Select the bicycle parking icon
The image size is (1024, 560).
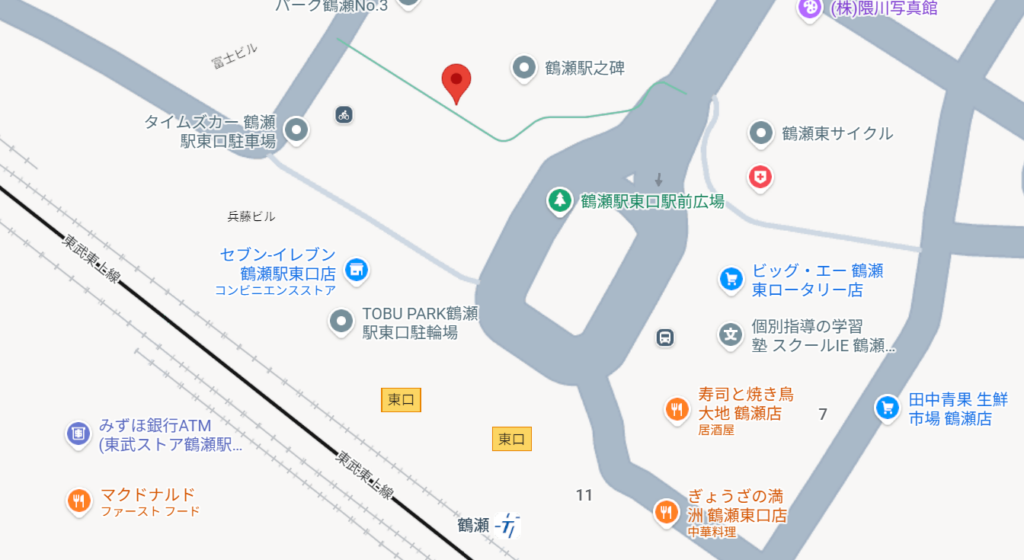(344, 115)
